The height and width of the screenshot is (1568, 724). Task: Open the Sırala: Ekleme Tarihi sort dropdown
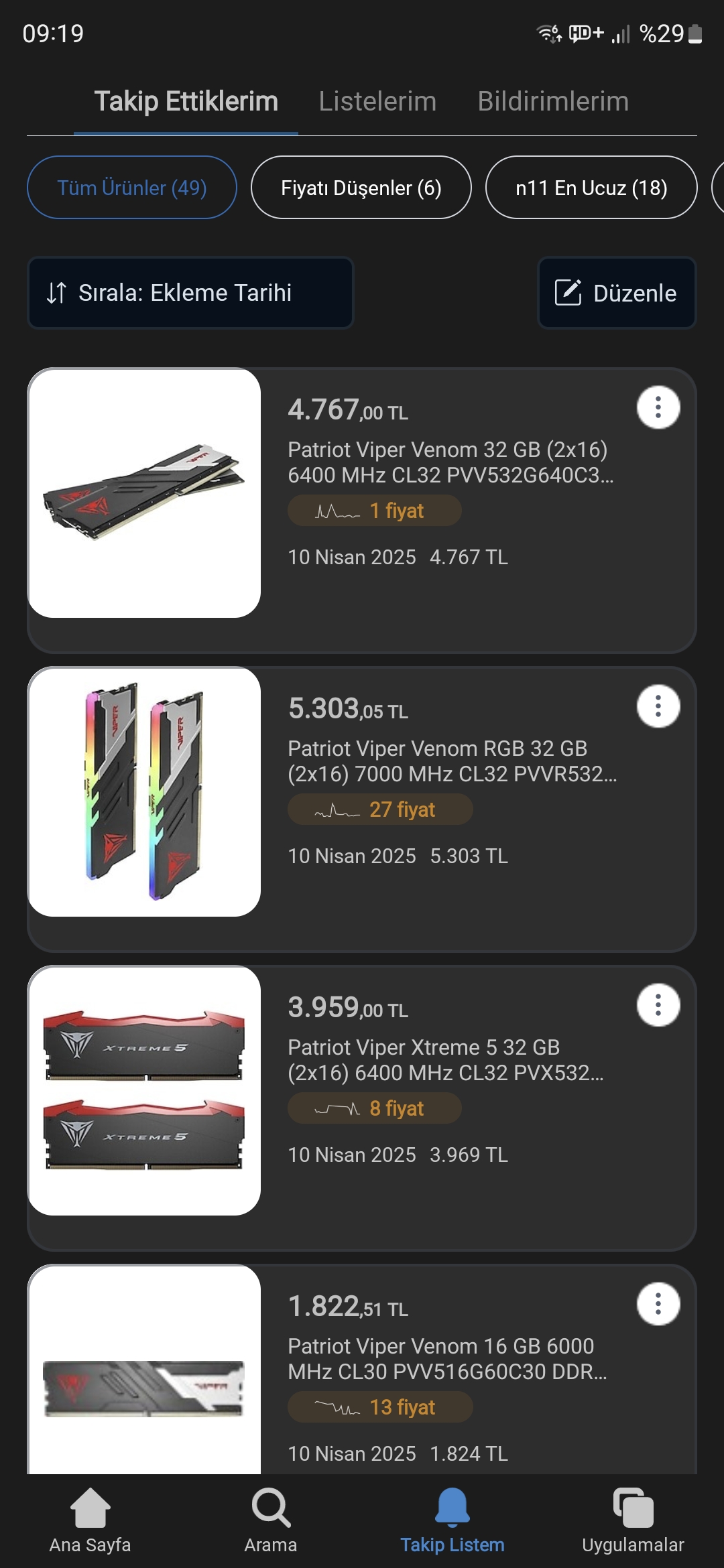pyautogui.click(x=190, y=293)
